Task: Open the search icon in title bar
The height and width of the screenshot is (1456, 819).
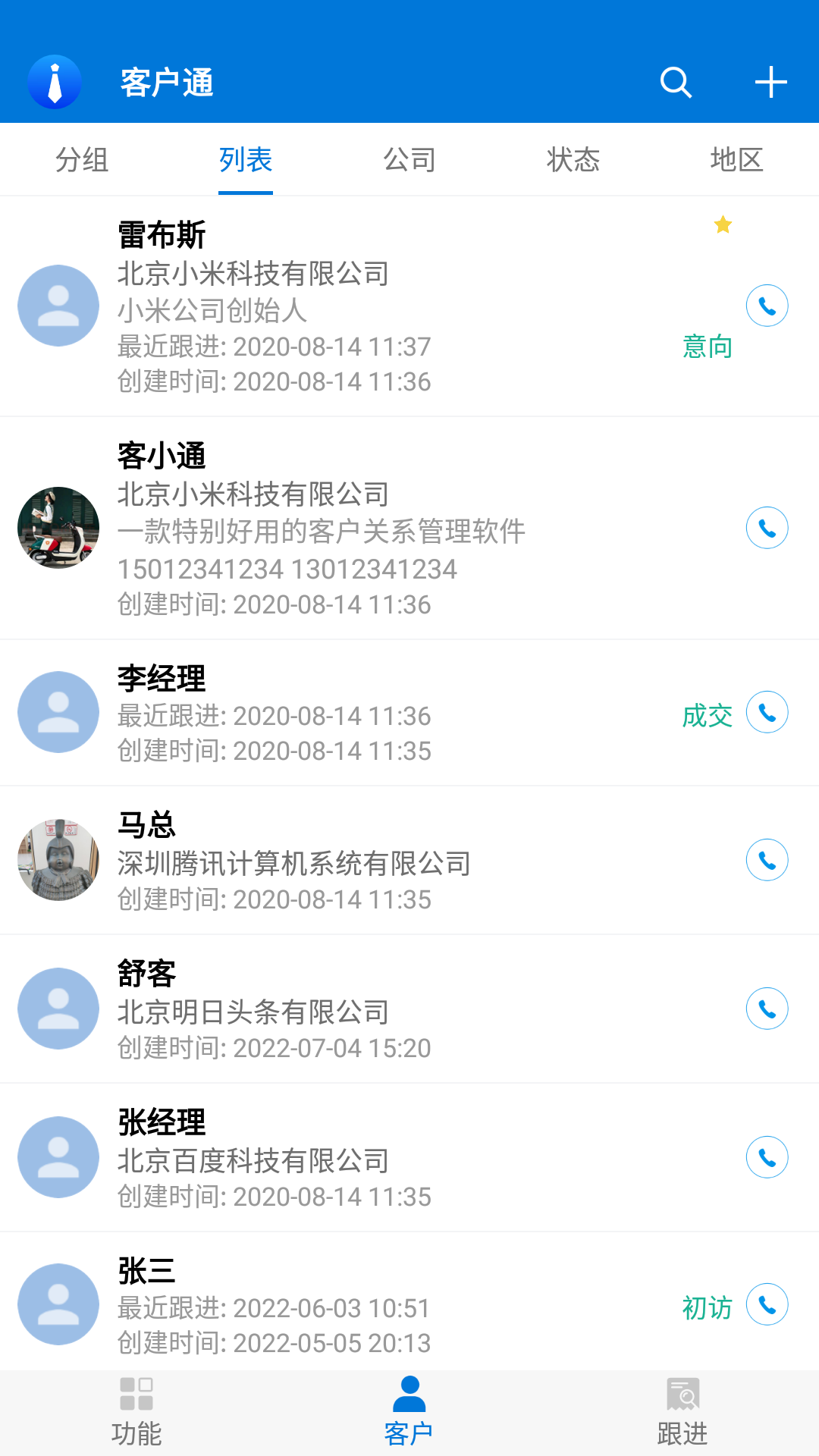Action: (675, 82)
